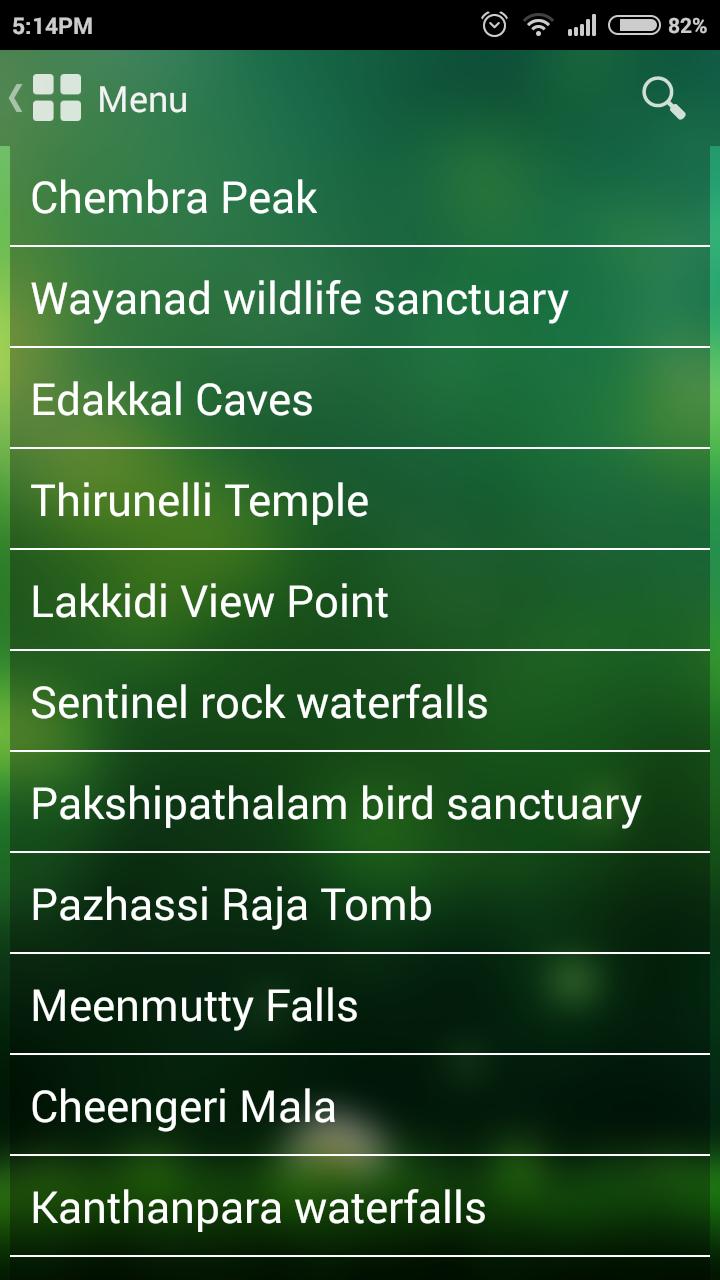View Pakshipathalam bird sanctuary

tap(360, 803)
